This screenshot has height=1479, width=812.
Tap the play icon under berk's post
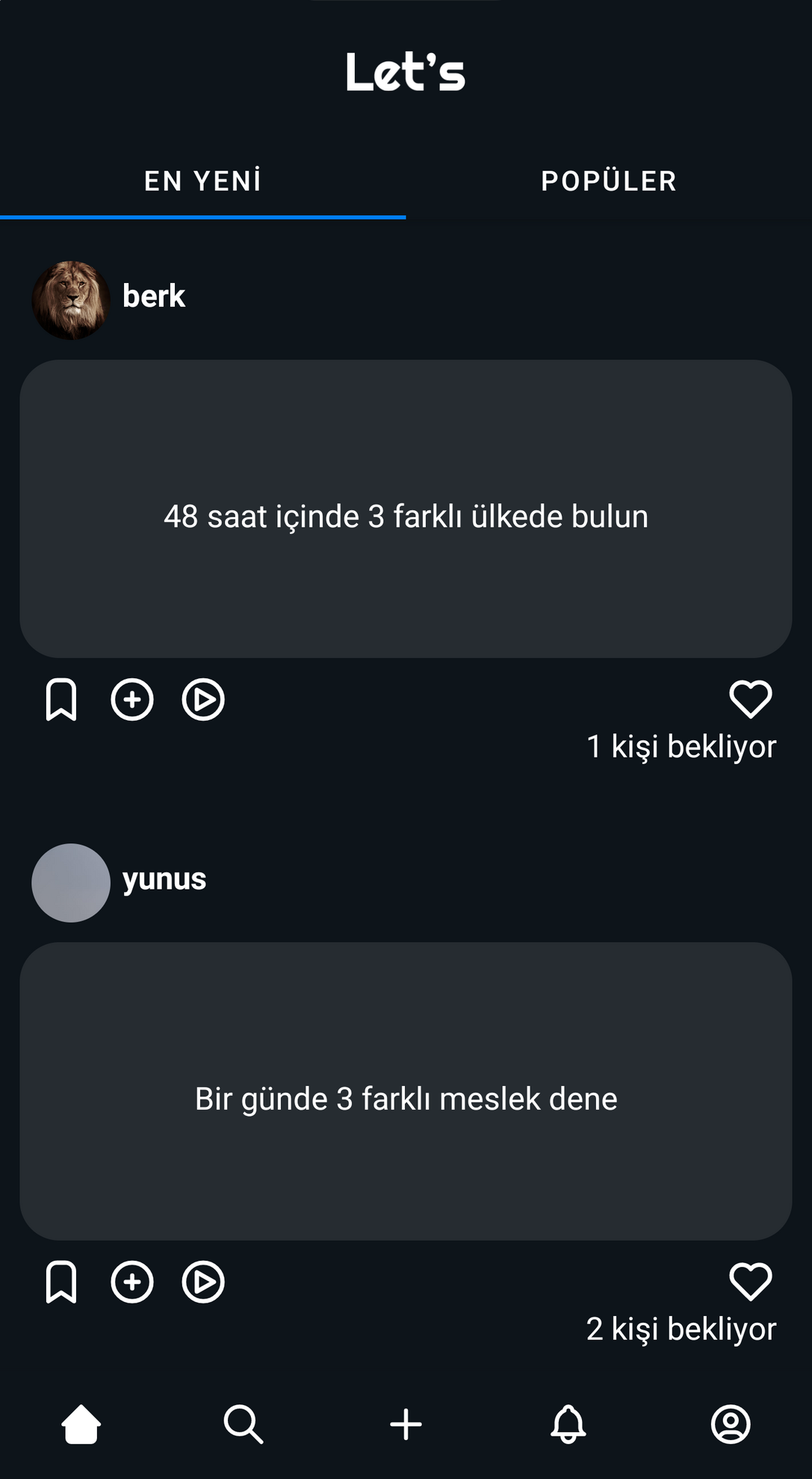pyautogui.click(x=203, y=699)
